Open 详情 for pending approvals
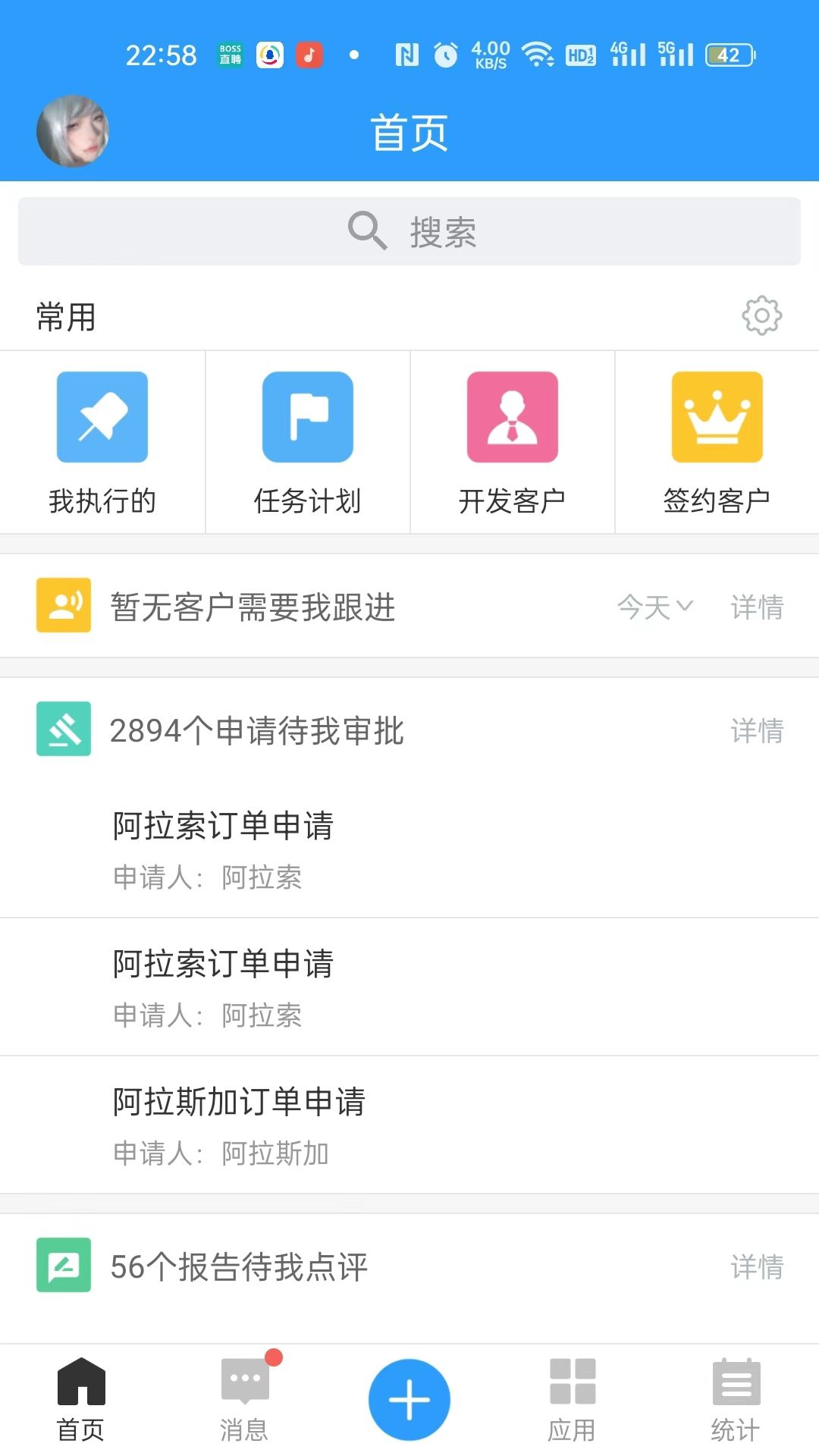This screenshot has width=819, height=1456. 756,730
